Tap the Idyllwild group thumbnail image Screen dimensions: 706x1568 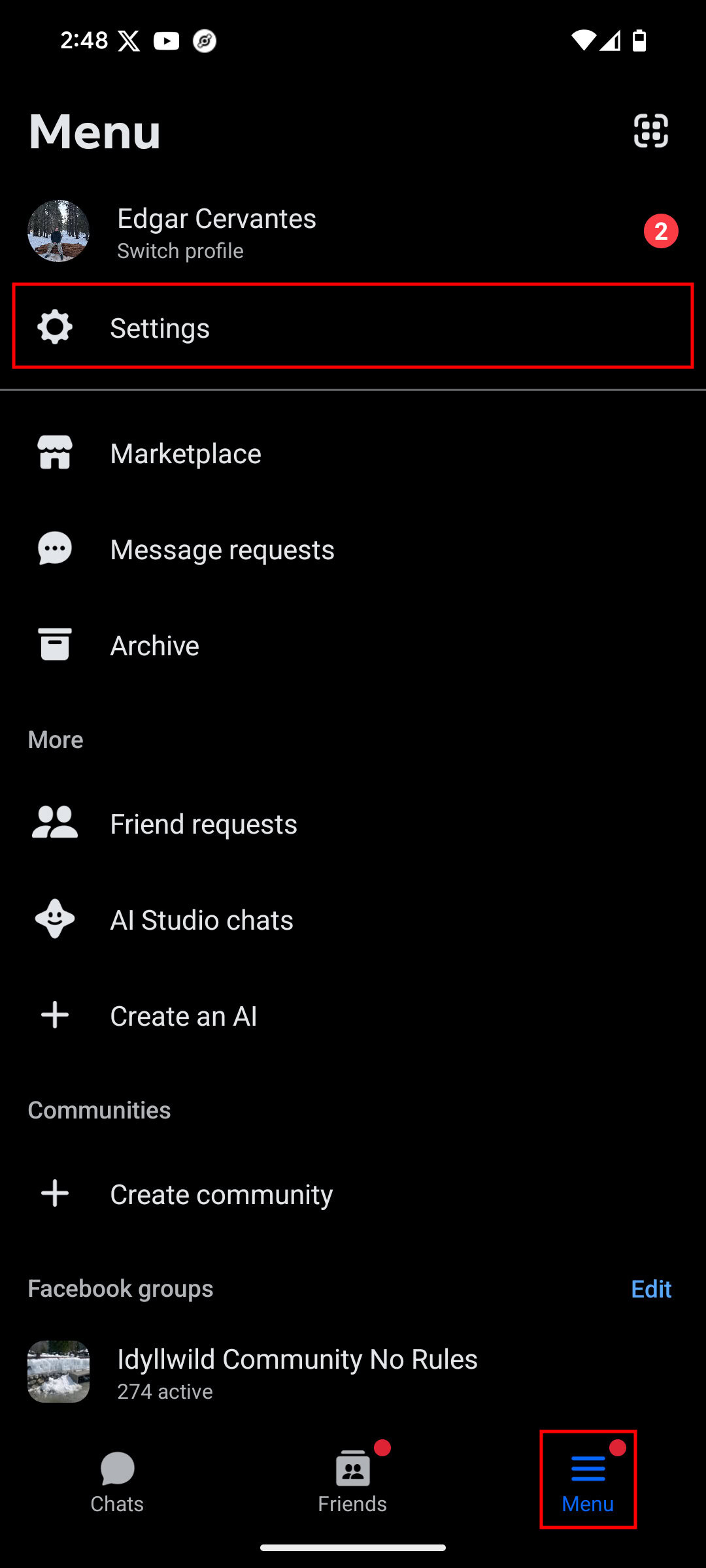[58, 1370]
